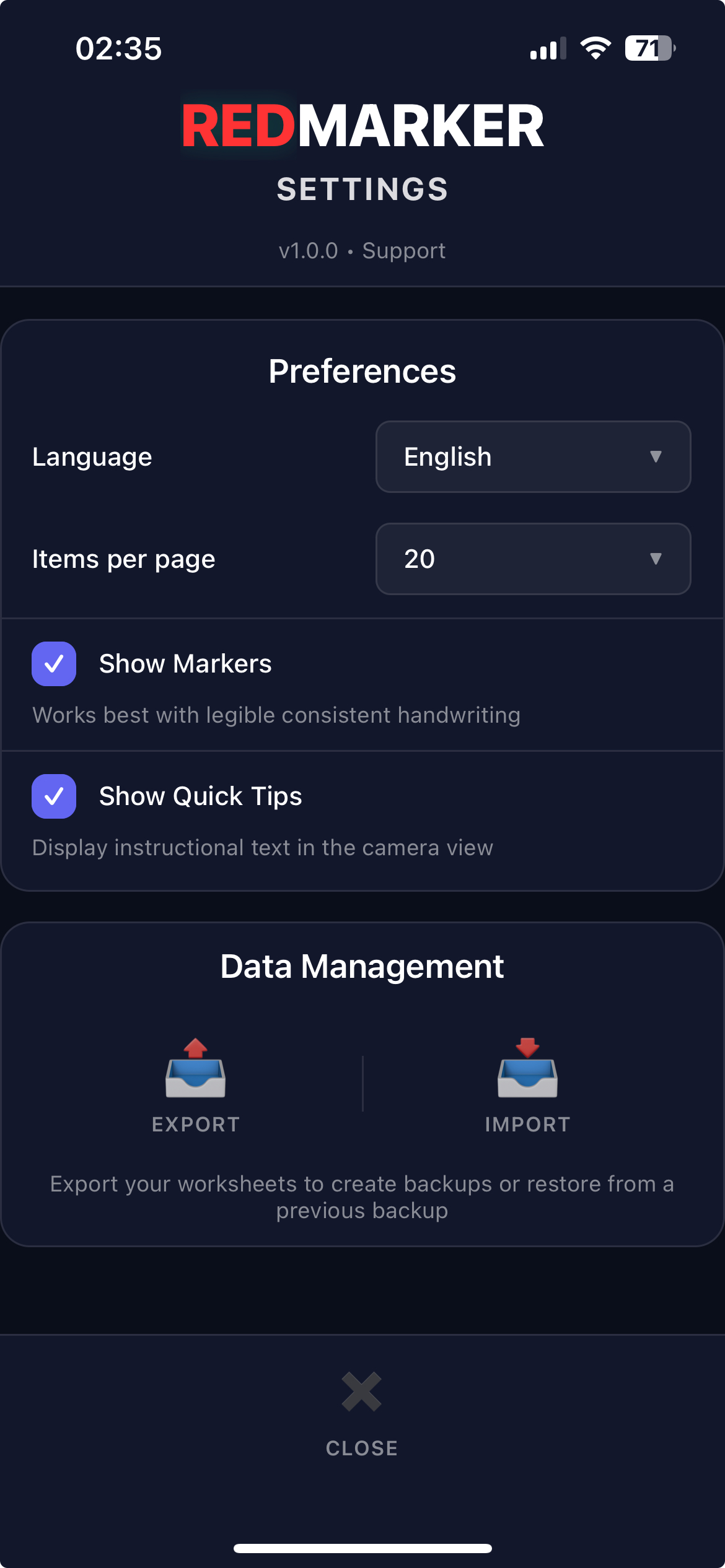Viewport: 725px width, 1568px height.
Task: Click the Export tray icon
Action: click(x=195, y=1078)
